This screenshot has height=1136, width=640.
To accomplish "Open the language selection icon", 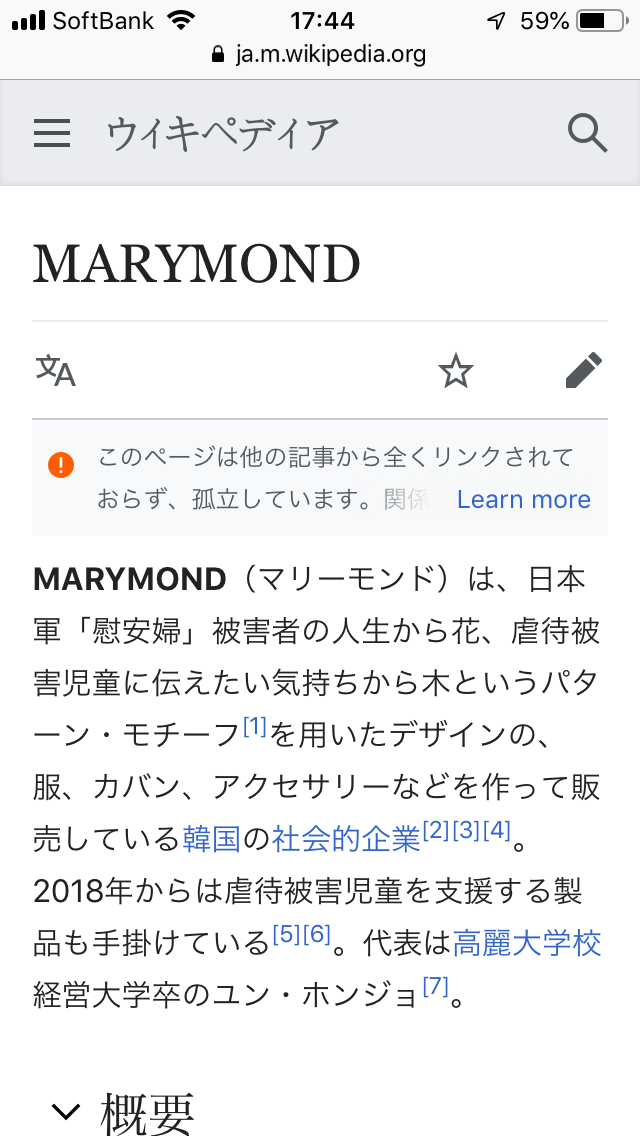I will 56,371.
